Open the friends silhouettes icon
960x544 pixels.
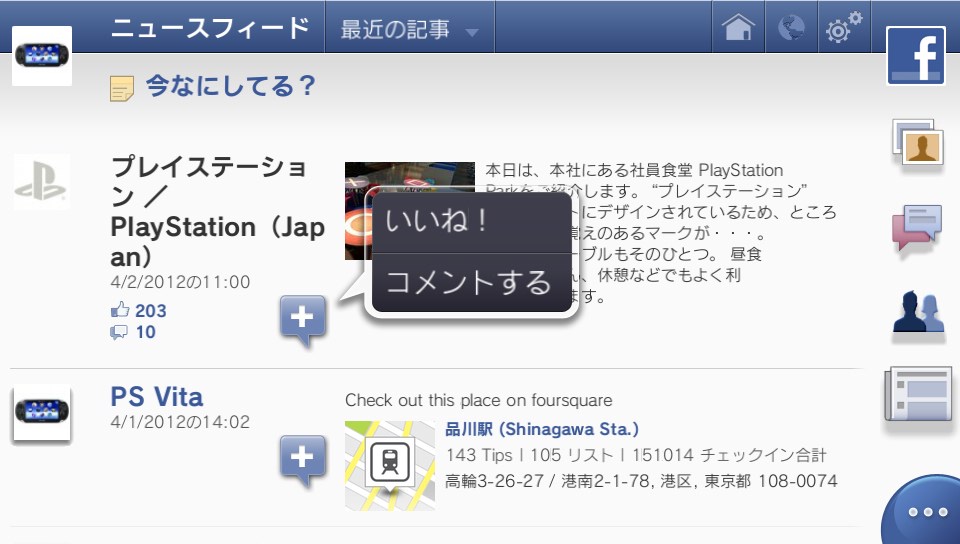click(x=918, y=313)
